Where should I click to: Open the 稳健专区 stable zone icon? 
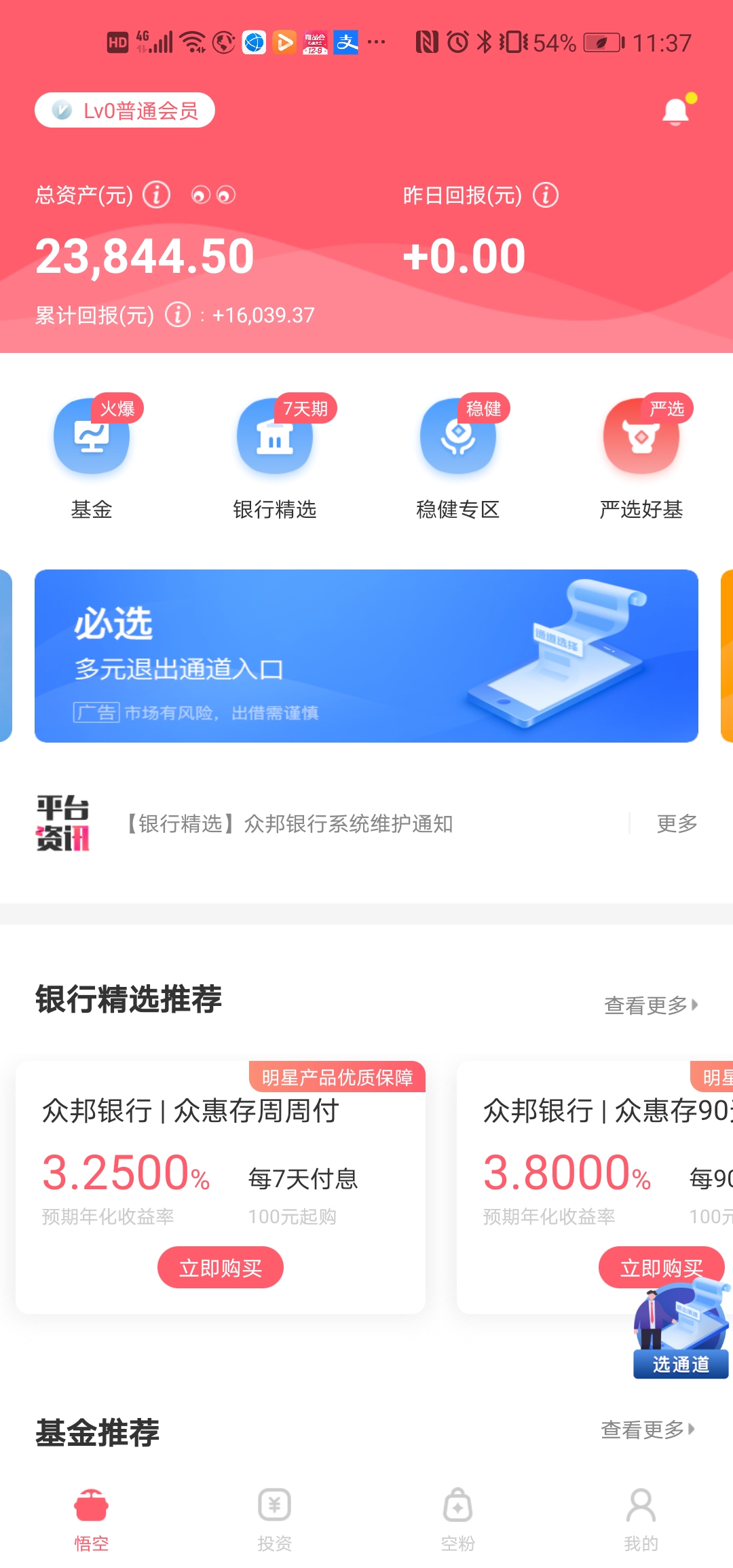tap(457, 436)
